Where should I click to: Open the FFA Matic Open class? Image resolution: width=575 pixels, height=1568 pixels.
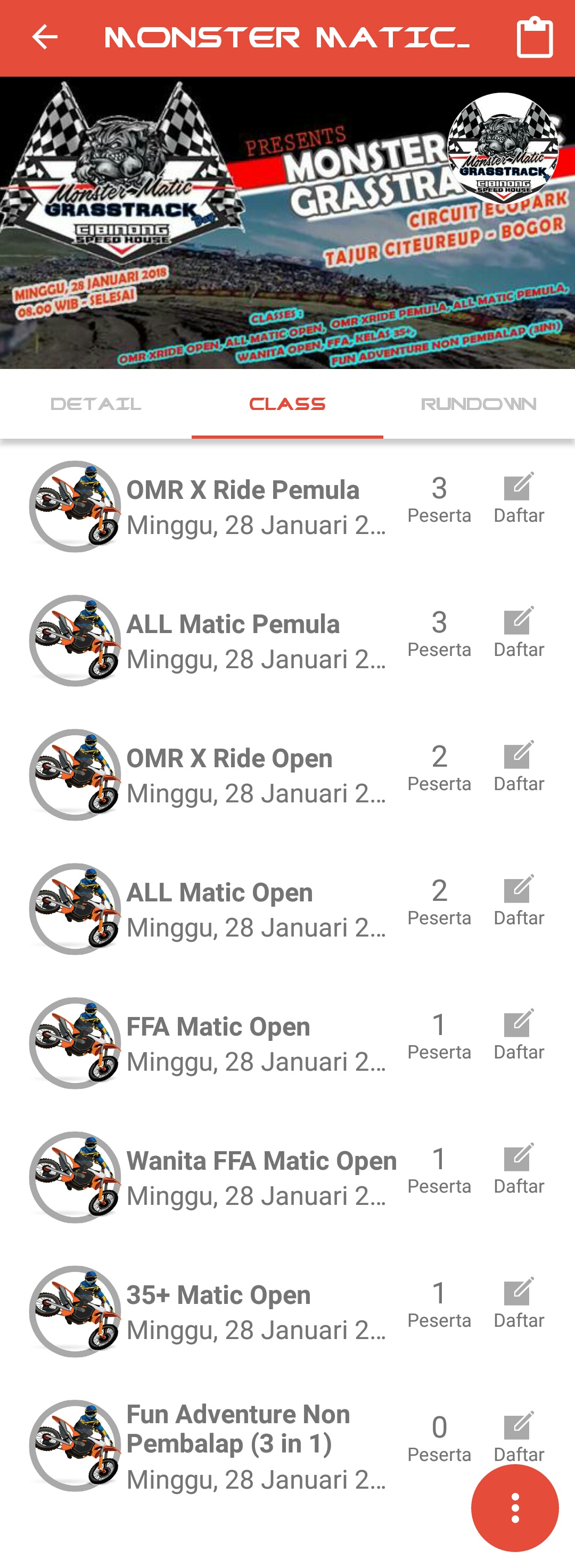(243, 1044)
